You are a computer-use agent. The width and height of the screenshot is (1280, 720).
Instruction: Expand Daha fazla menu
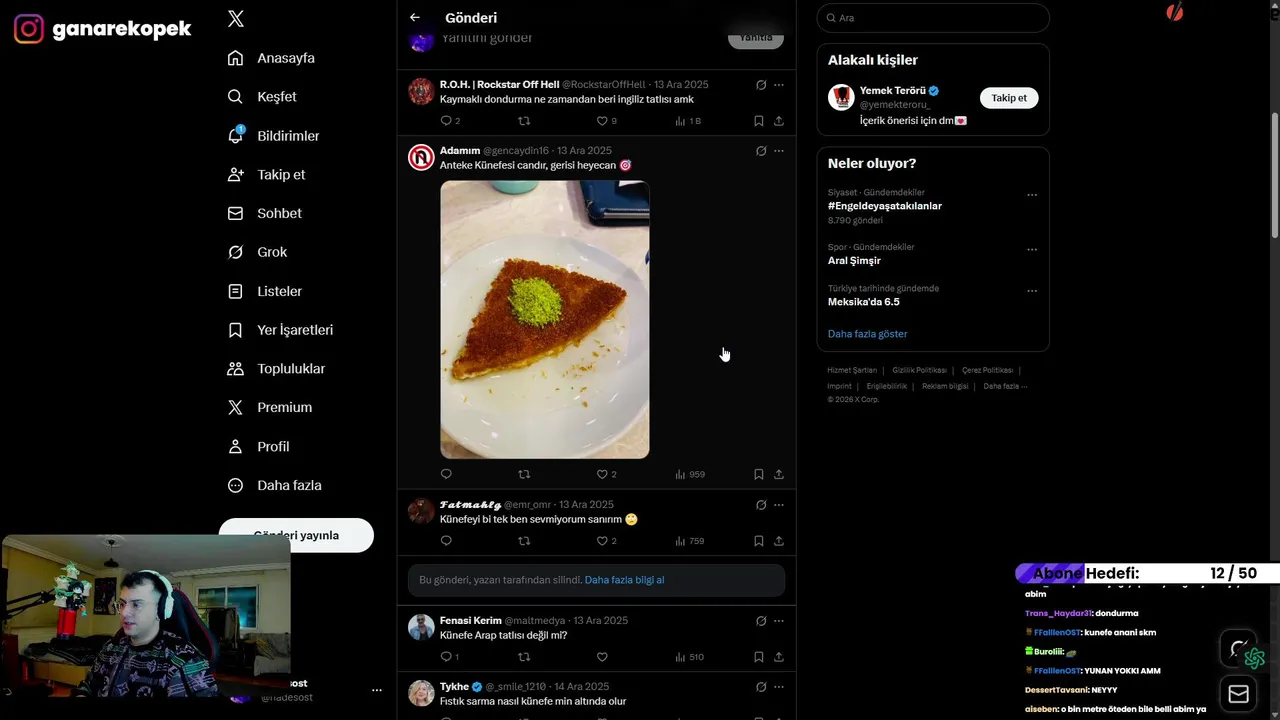pyautogui.click(x=288, y=485)
